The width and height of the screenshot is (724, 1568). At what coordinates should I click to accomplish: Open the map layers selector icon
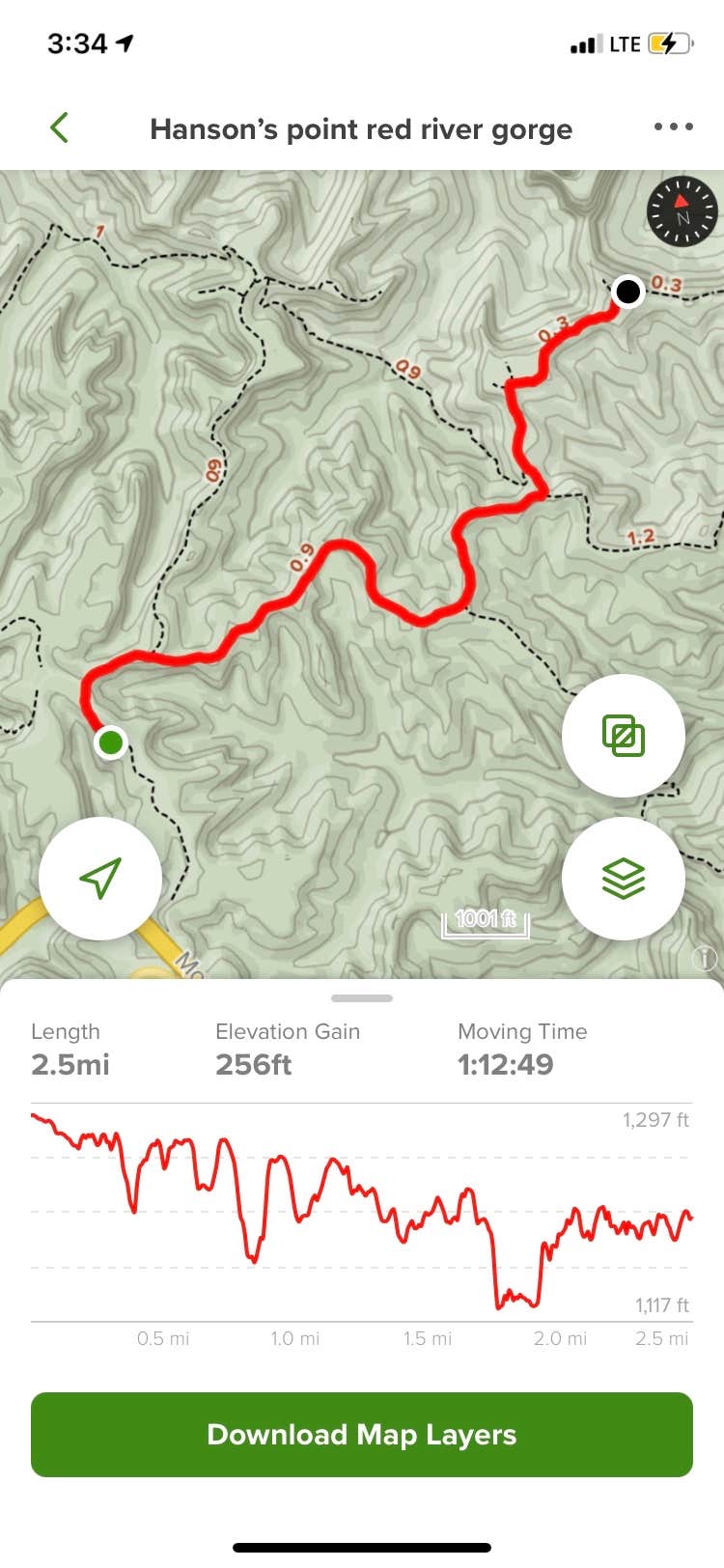(x=623, y=879)
